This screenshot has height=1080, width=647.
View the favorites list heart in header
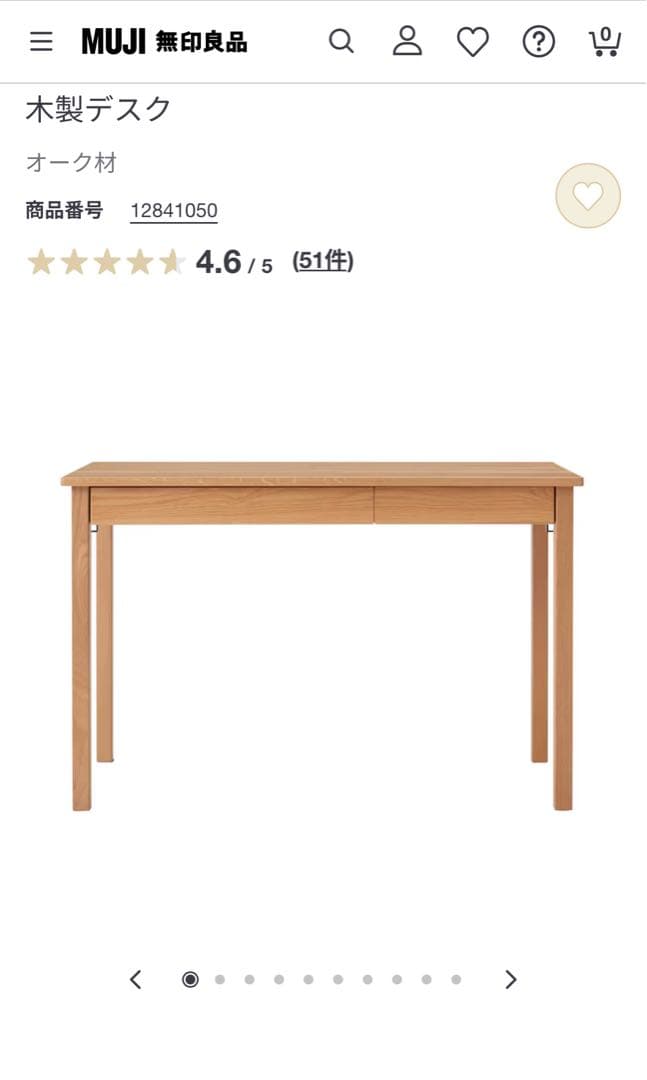click(472, 42)
